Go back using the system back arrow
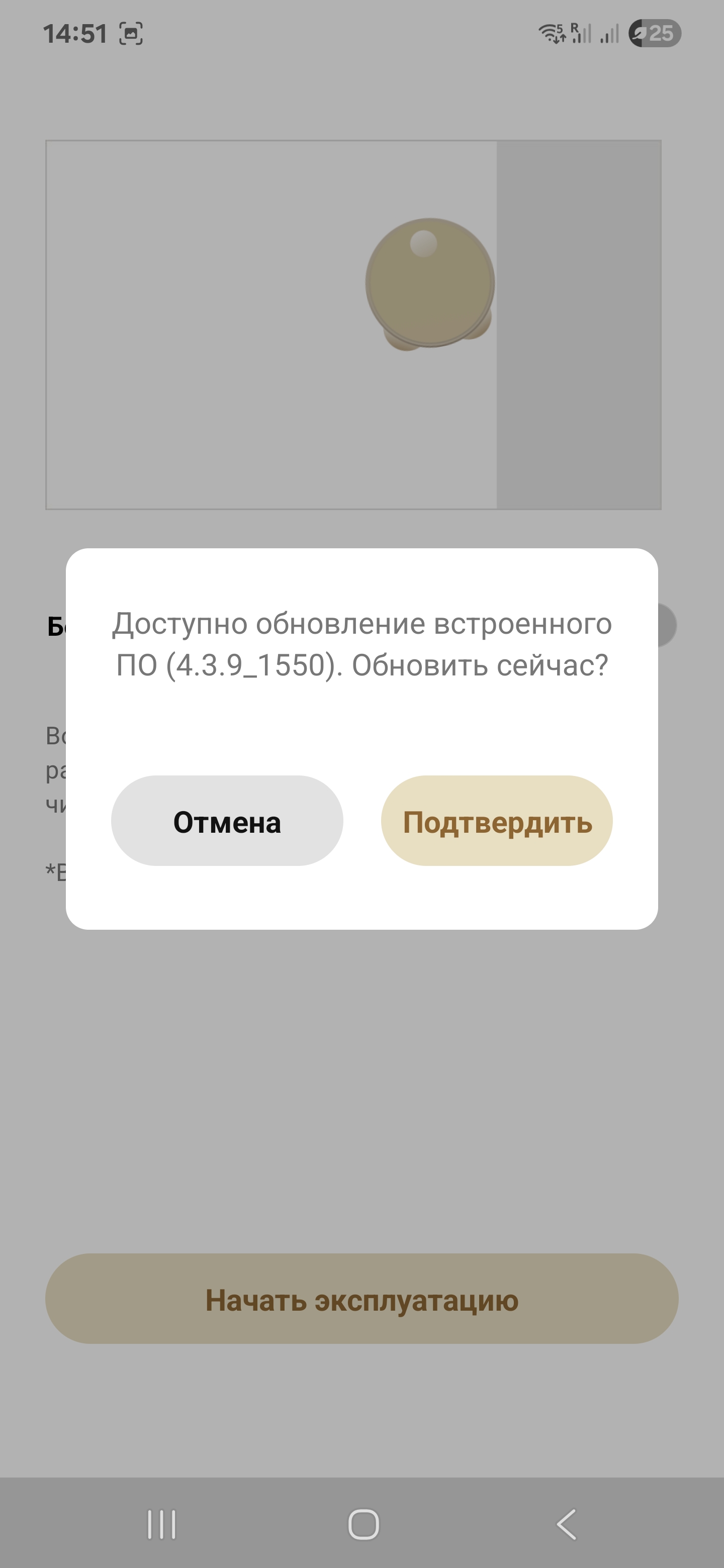Image resolution: width=724 pixels, height=1568 pixels. point(566,1525)
